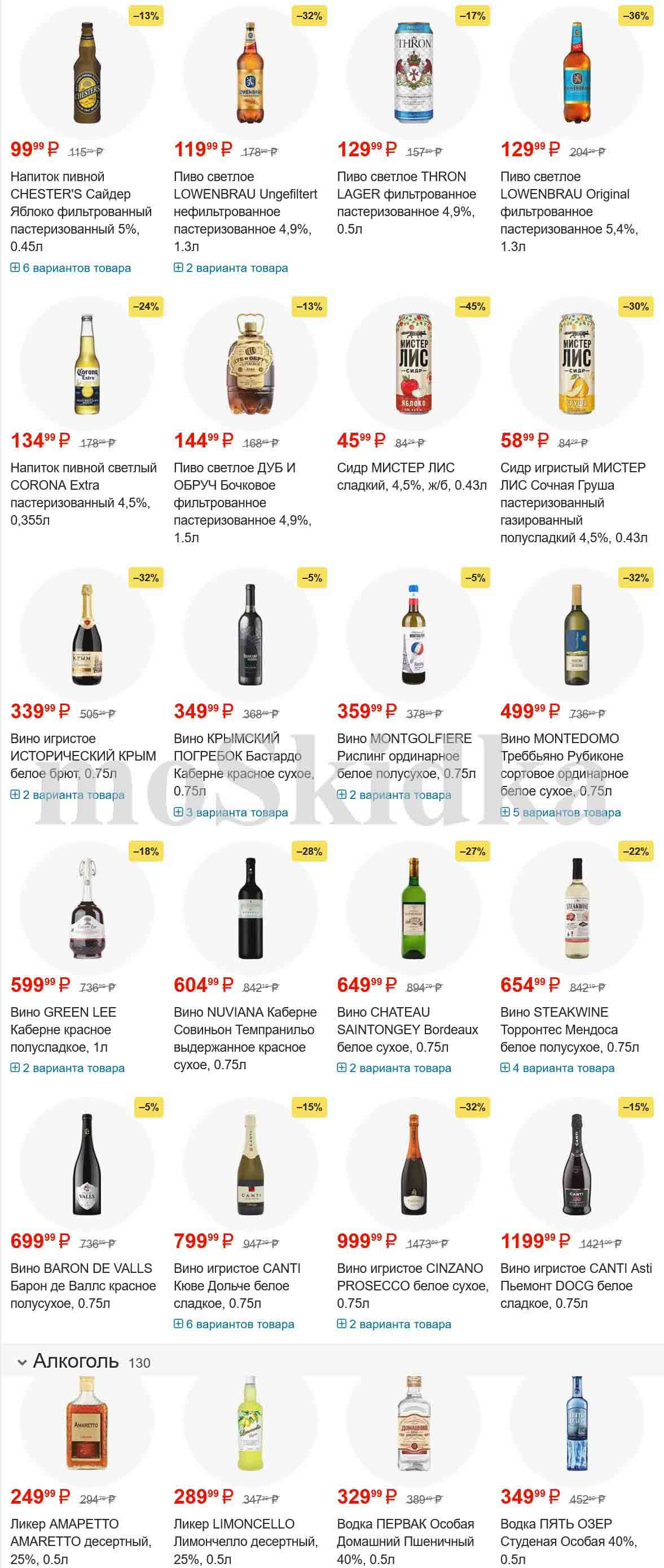664x1568 pixels.
Task: Expand 3 variants of КРЫМСКИЙ ПОГРЕБОК wine
Action: click(x=231, y=812)
